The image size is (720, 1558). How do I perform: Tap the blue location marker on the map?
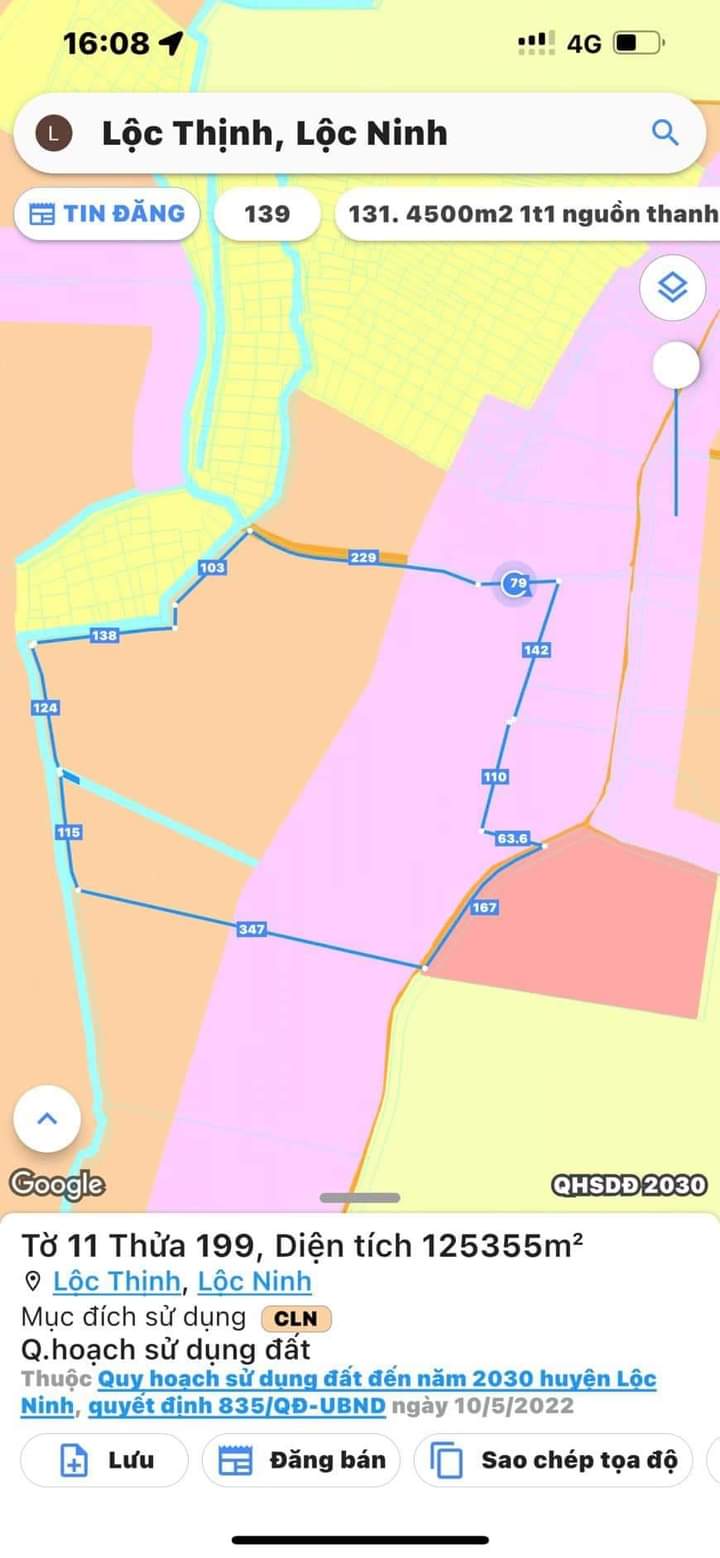click(x=515, y=582)
